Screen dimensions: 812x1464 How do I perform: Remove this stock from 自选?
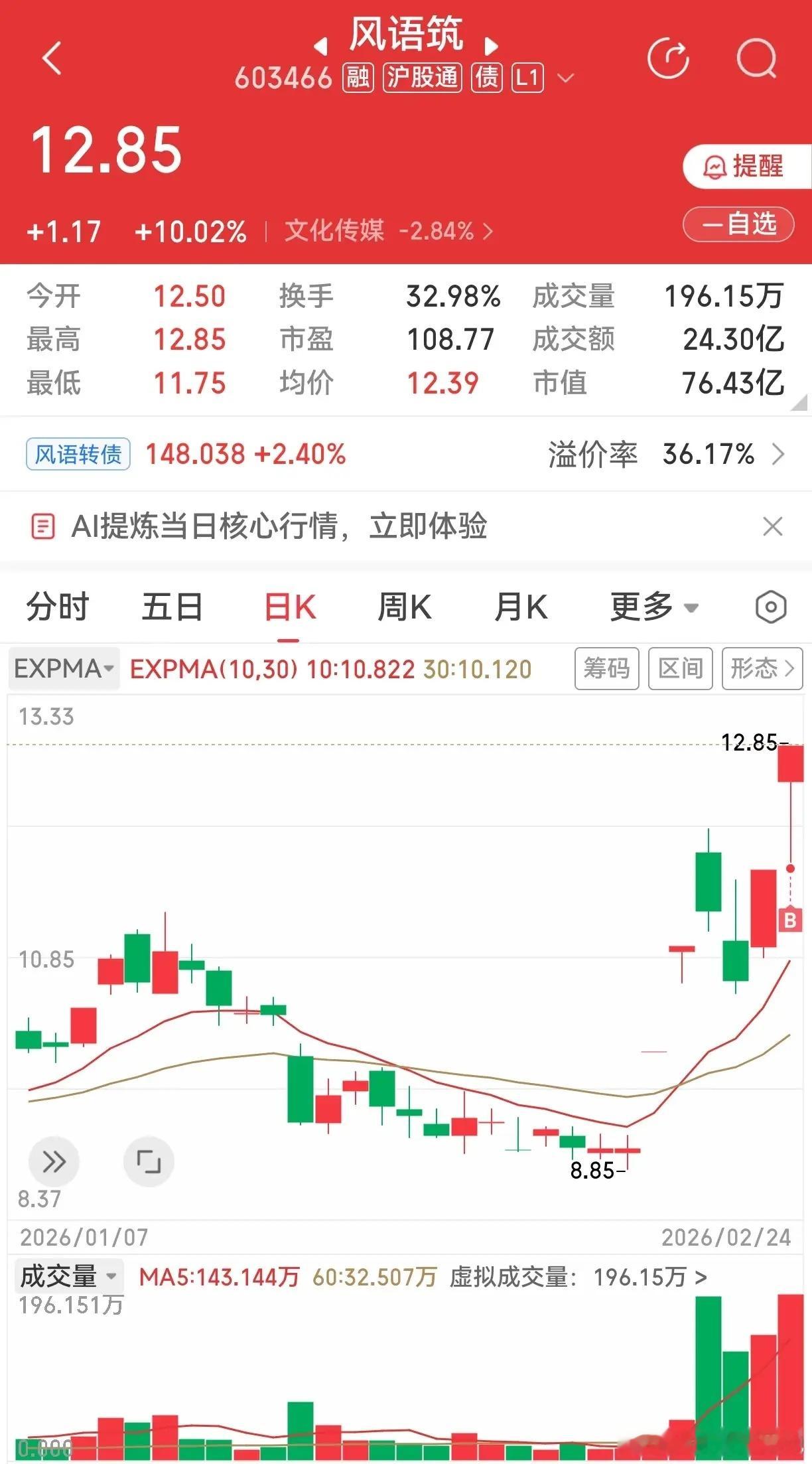(739, 224)
